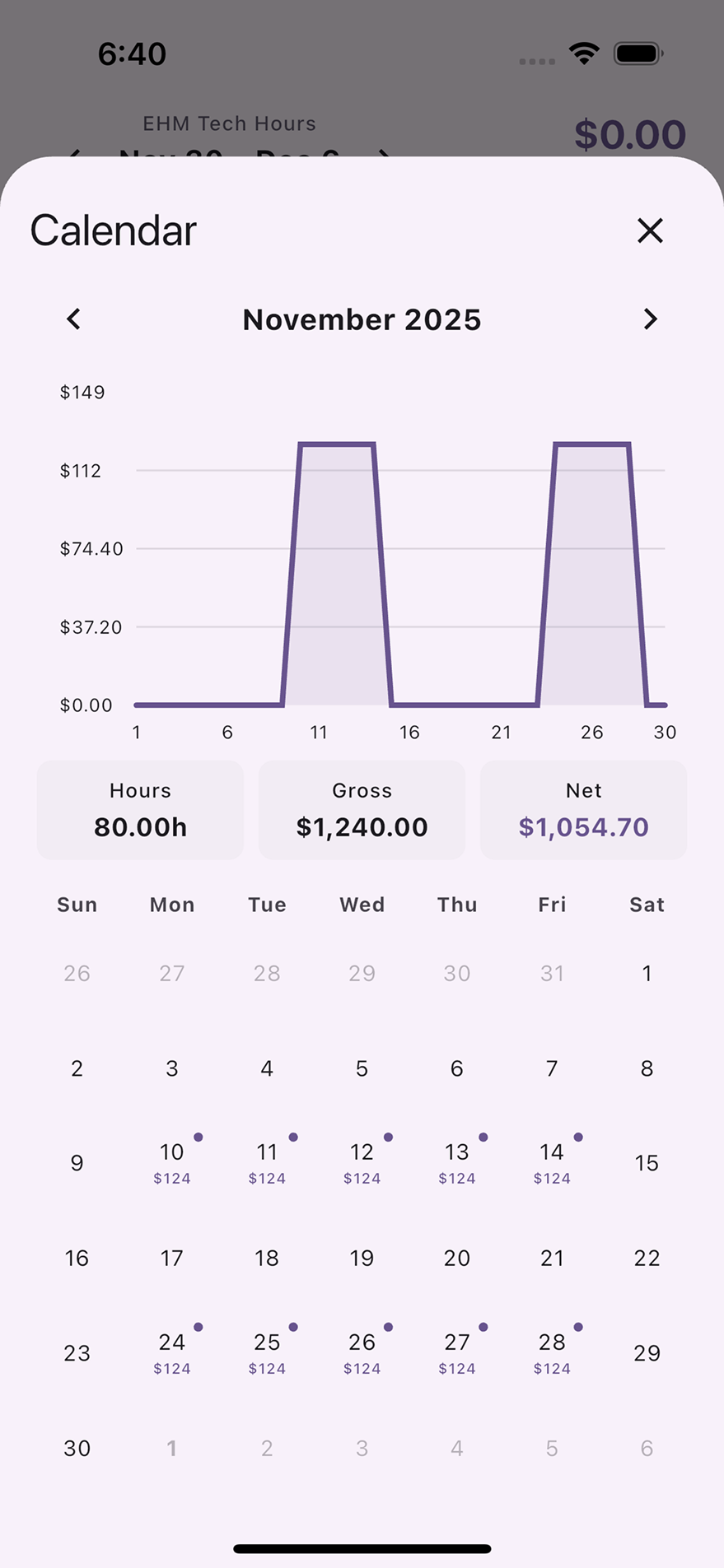The image size is (724, 1568).
Task: Navigate to December 2025 with forward arrow
Action: 650,319
